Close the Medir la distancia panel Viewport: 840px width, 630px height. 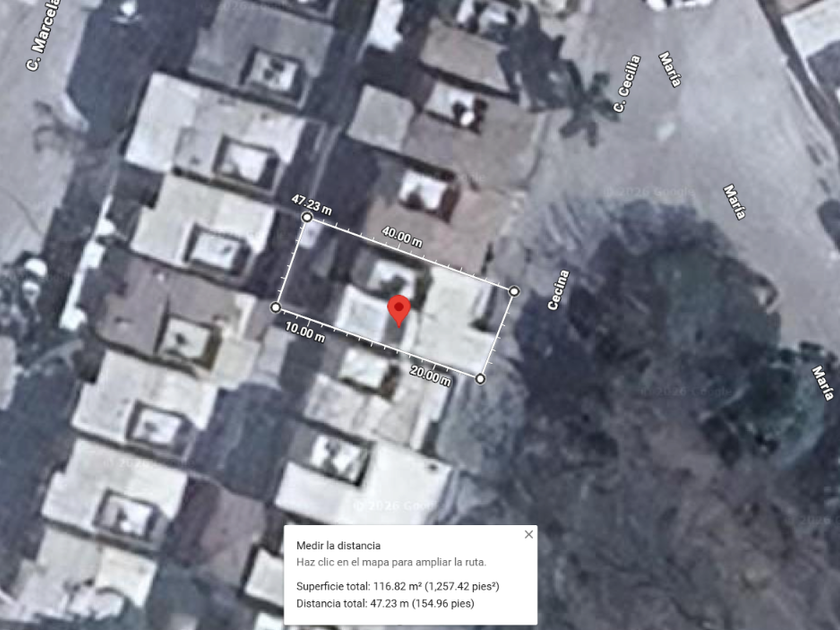click(x=529, y=534)
